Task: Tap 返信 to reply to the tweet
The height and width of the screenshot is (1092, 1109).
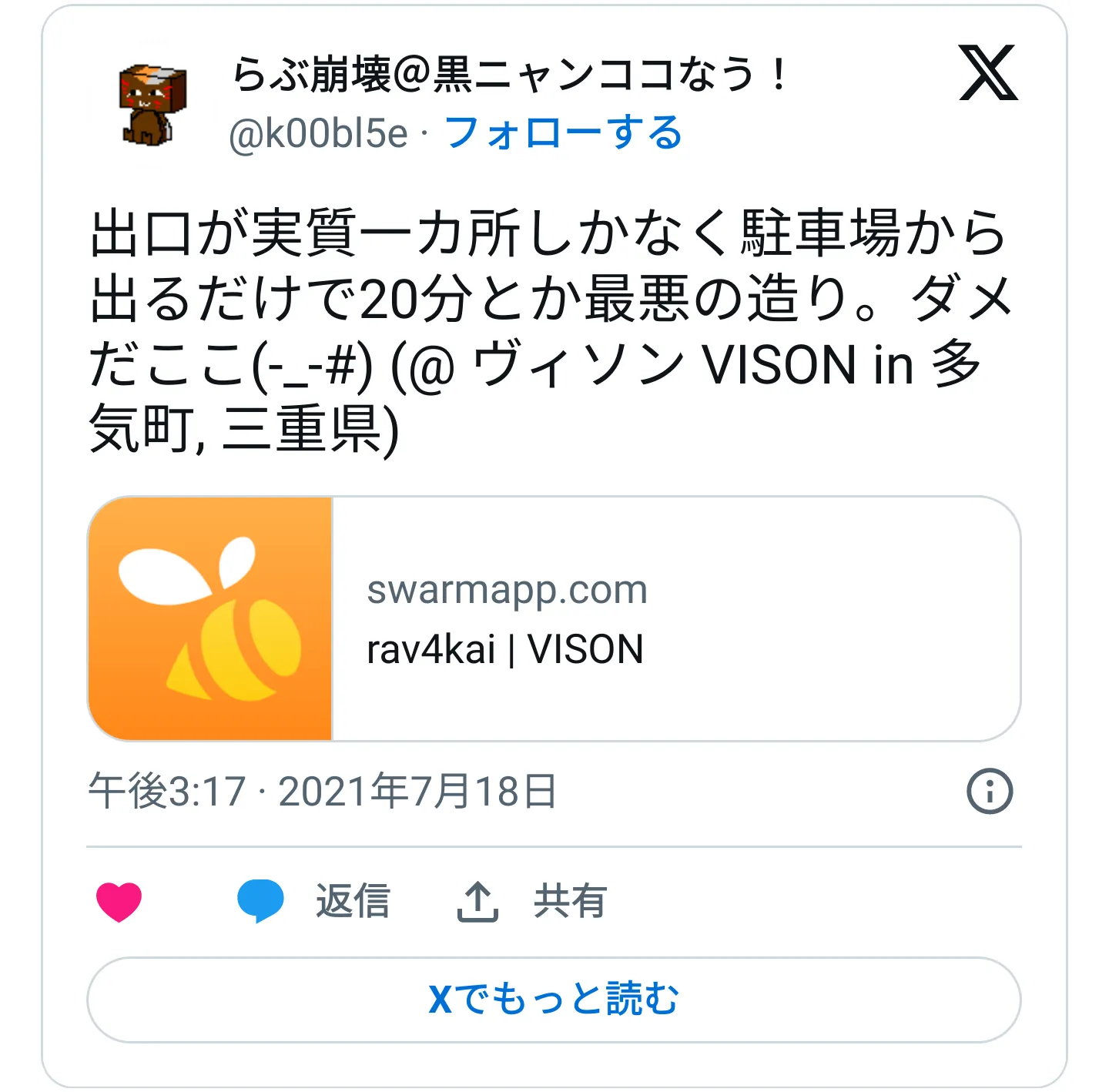Action: pos(352,901)
